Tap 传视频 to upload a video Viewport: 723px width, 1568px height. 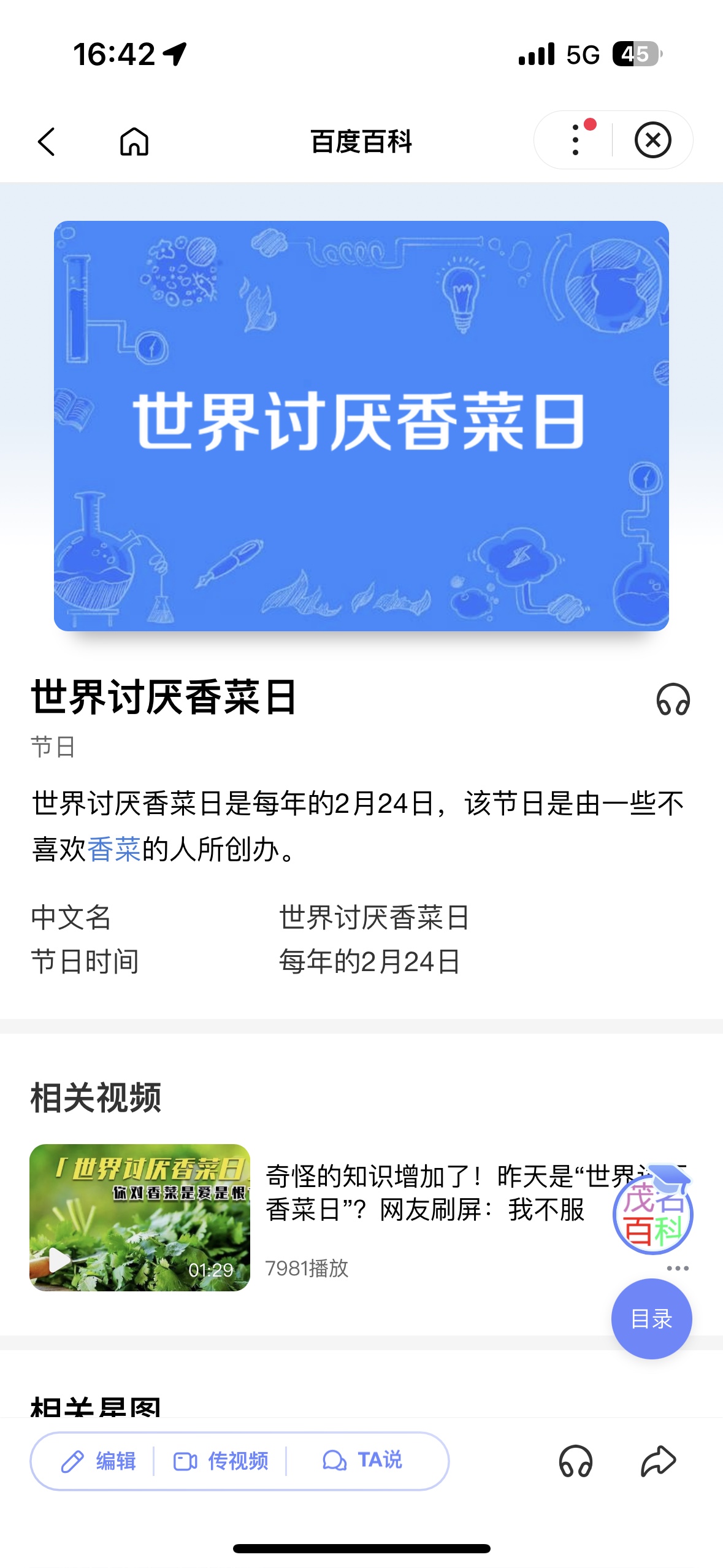(x=221, y=1461)
